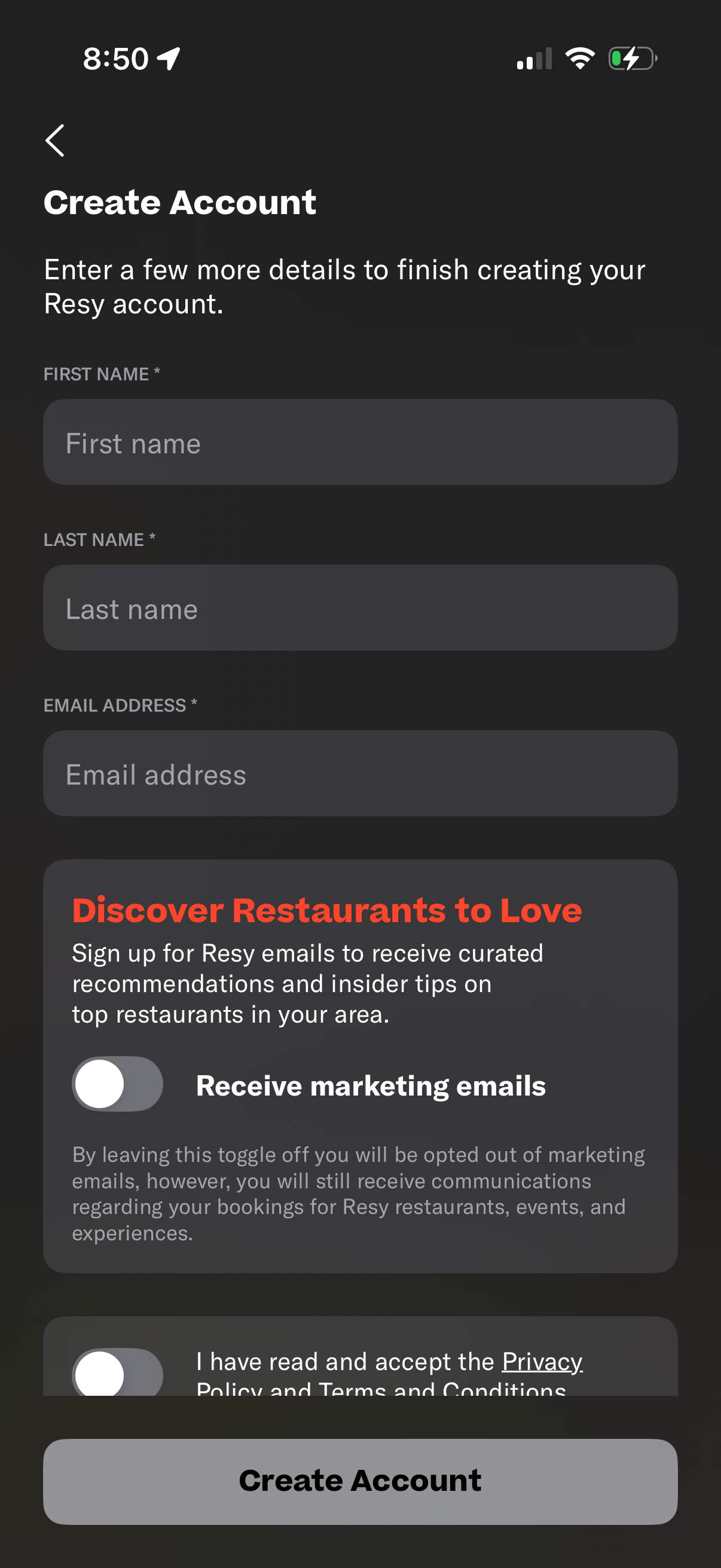
Task: Tap the cellular signal bars icon
Action: pos(536,59)
